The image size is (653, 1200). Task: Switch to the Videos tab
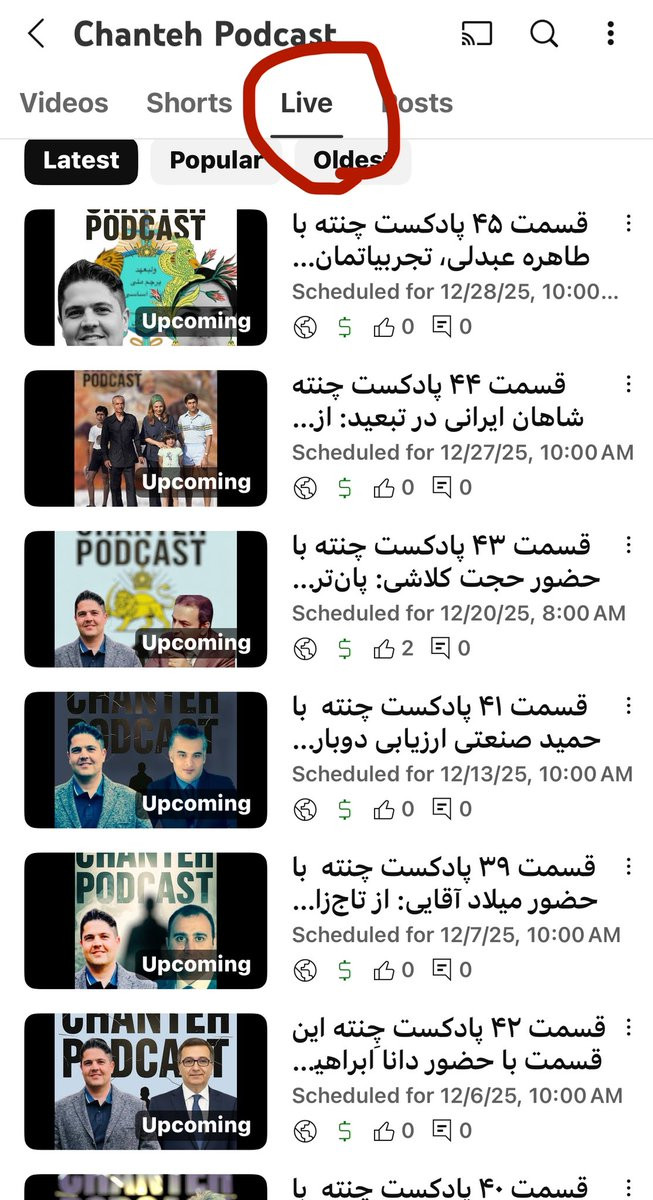click(x=64, y=103)
